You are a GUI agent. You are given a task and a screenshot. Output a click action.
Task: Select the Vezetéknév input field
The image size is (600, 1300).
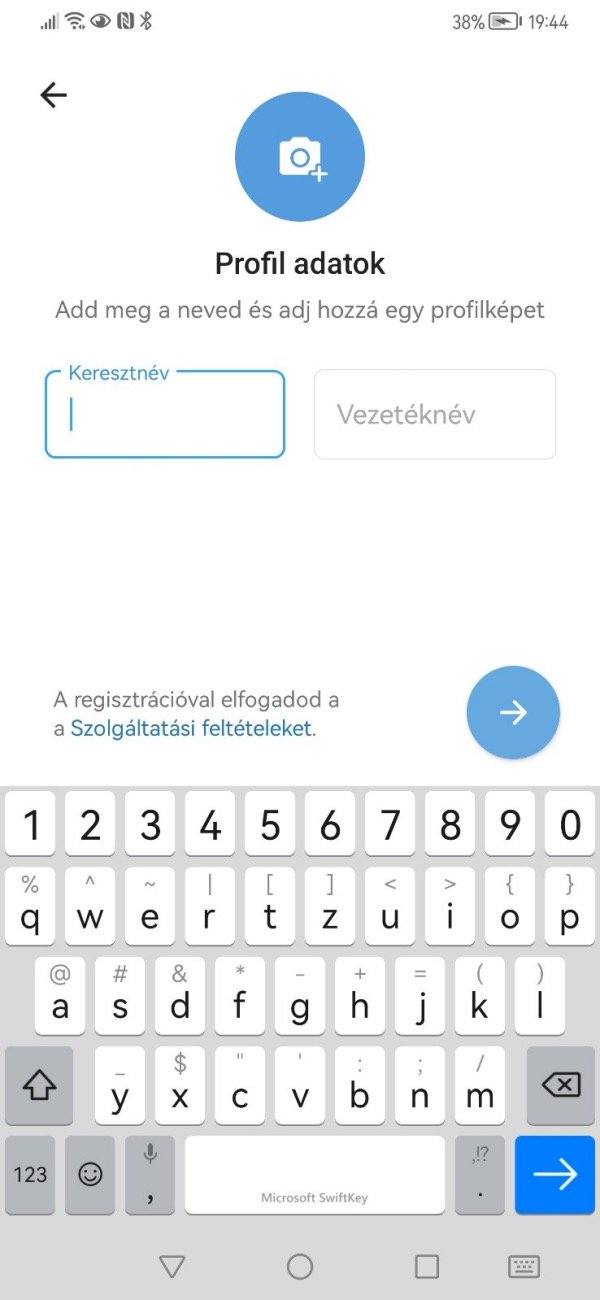[435, 414]
